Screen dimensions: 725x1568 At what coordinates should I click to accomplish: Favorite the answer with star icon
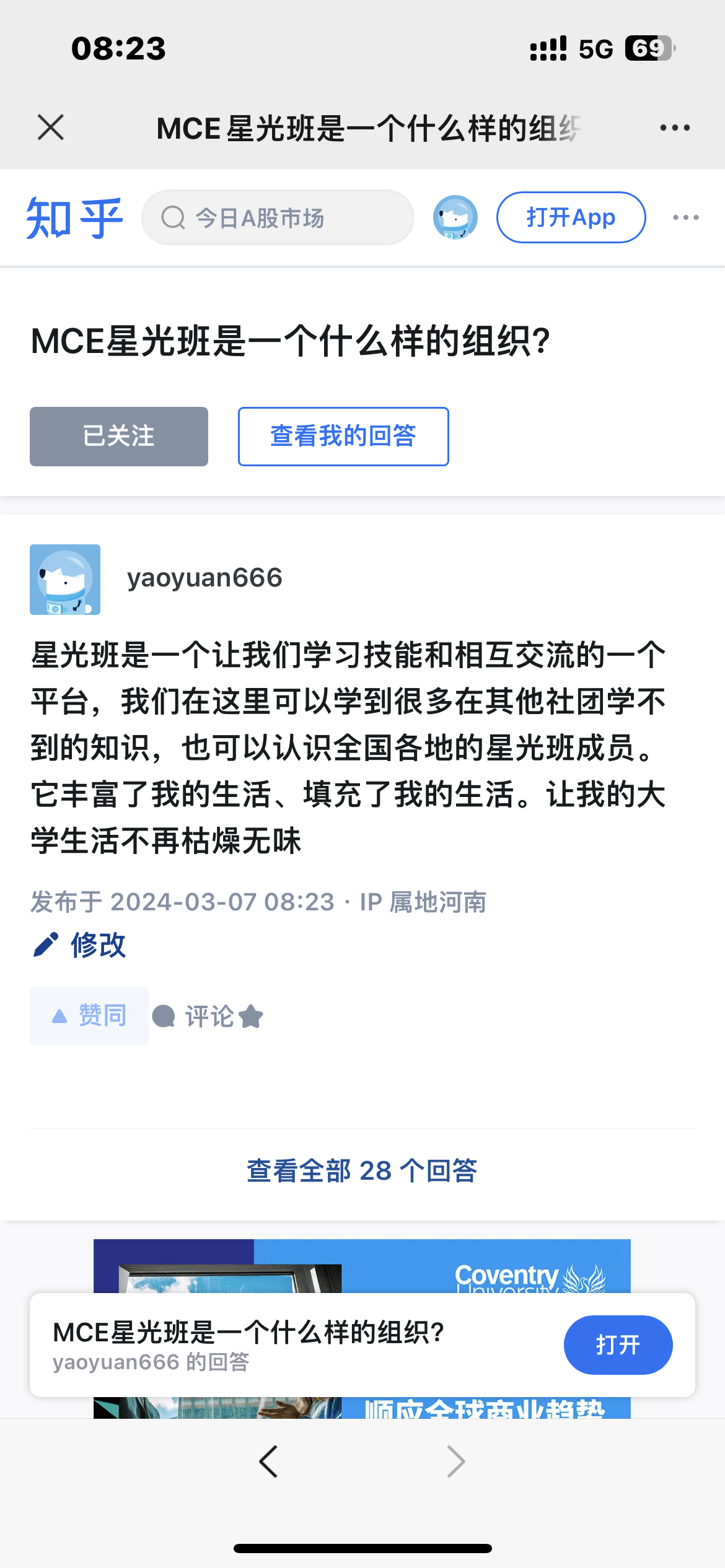tap(251, 1016)
